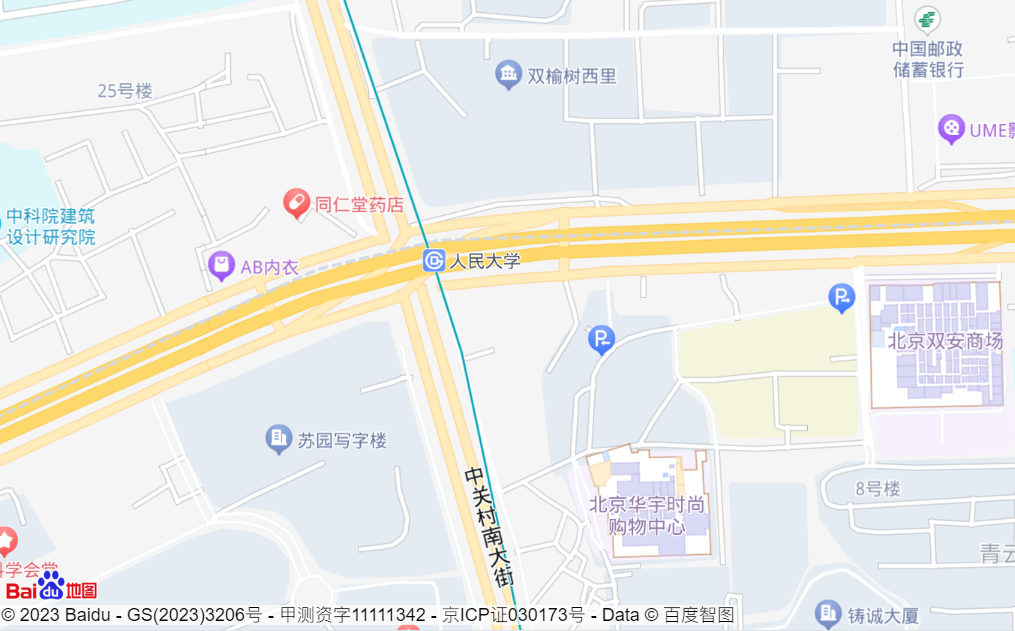This screenshot has width=1015, height=631.
Task: Tap the 双榆树西里 place marker
Action: tap(509, 75)
